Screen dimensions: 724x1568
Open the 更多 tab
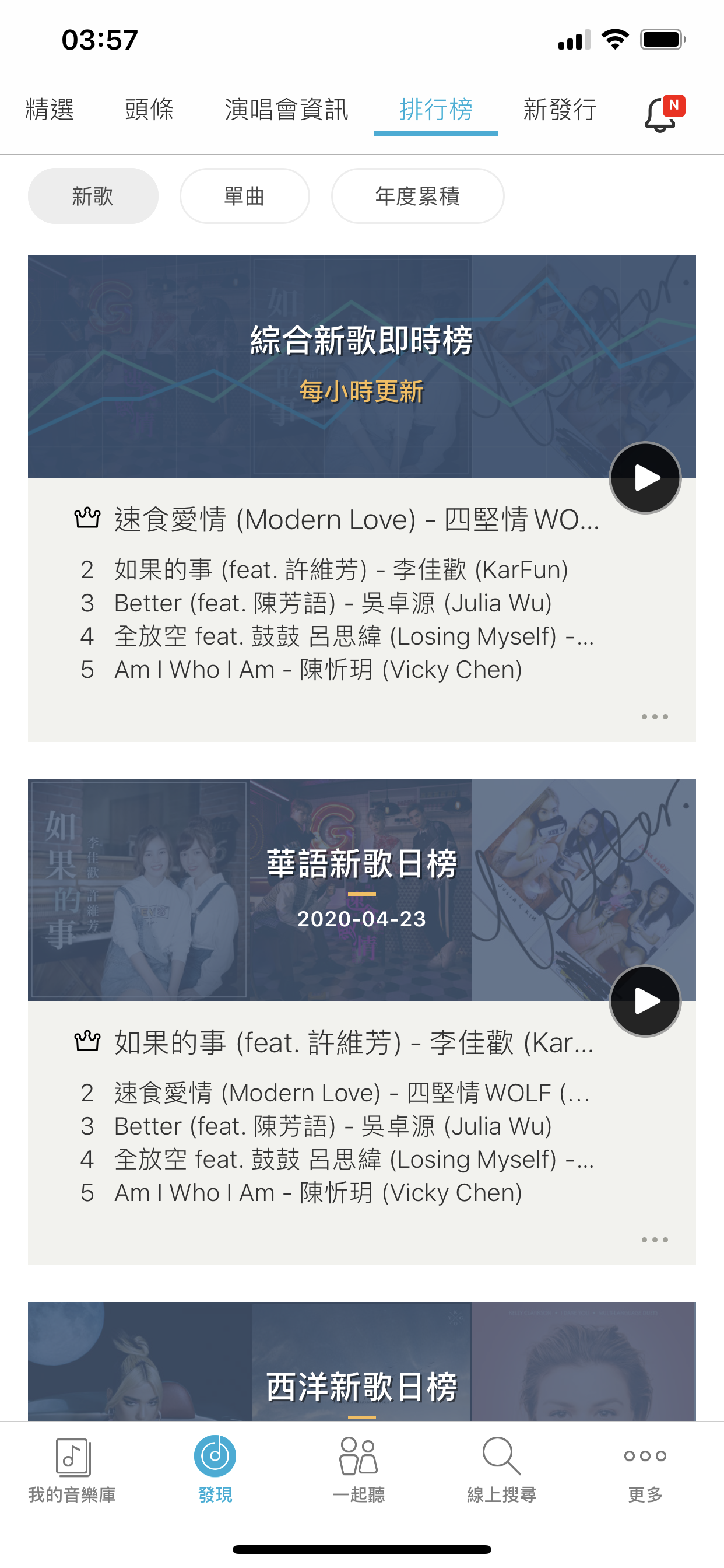tap(645, 1468)
